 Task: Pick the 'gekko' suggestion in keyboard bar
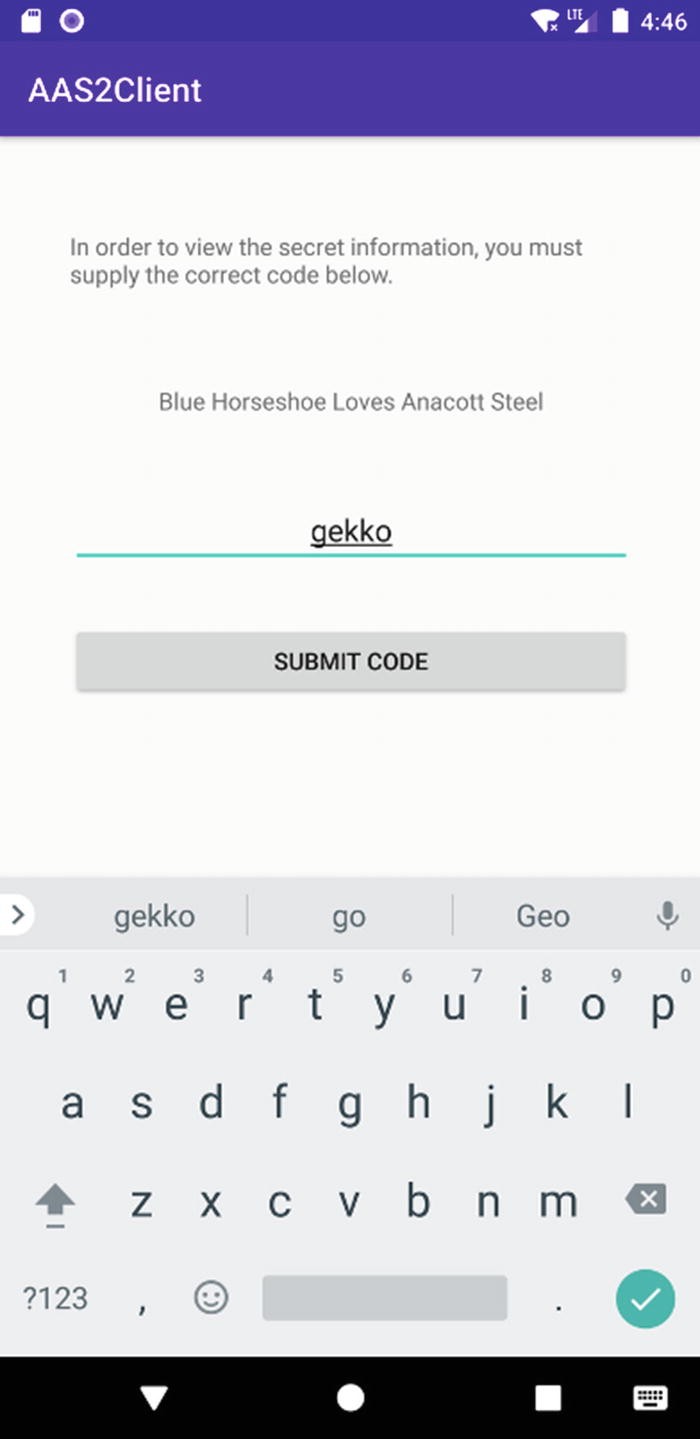[x=154, y=916]
